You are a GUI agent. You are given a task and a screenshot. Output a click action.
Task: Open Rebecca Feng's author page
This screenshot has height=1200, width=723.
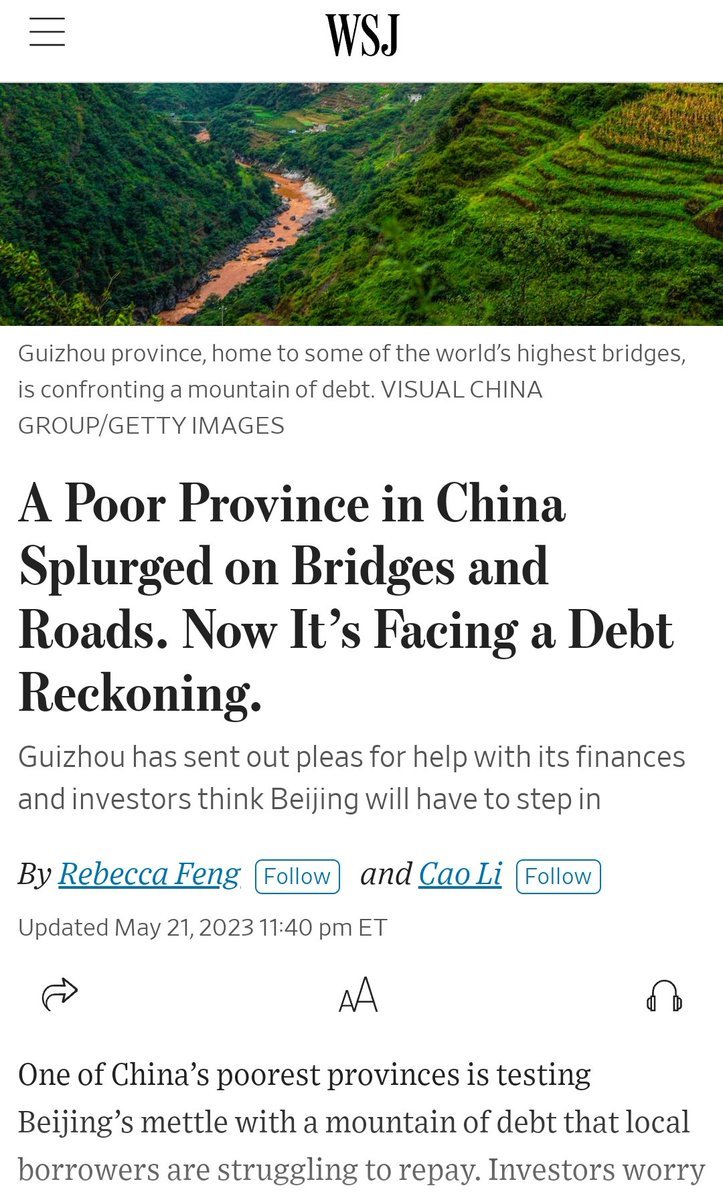[x=149, y=874]
